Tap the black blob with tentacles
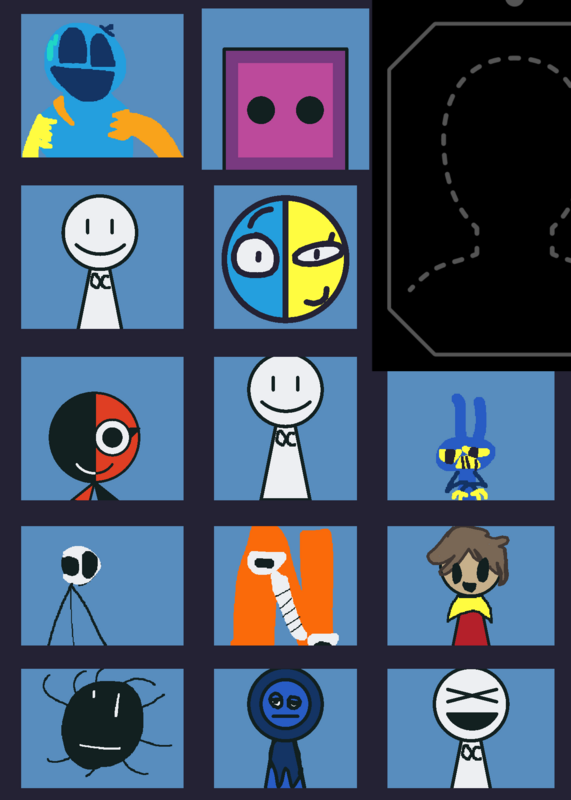The image size is (571, 800). coord(102,729)
